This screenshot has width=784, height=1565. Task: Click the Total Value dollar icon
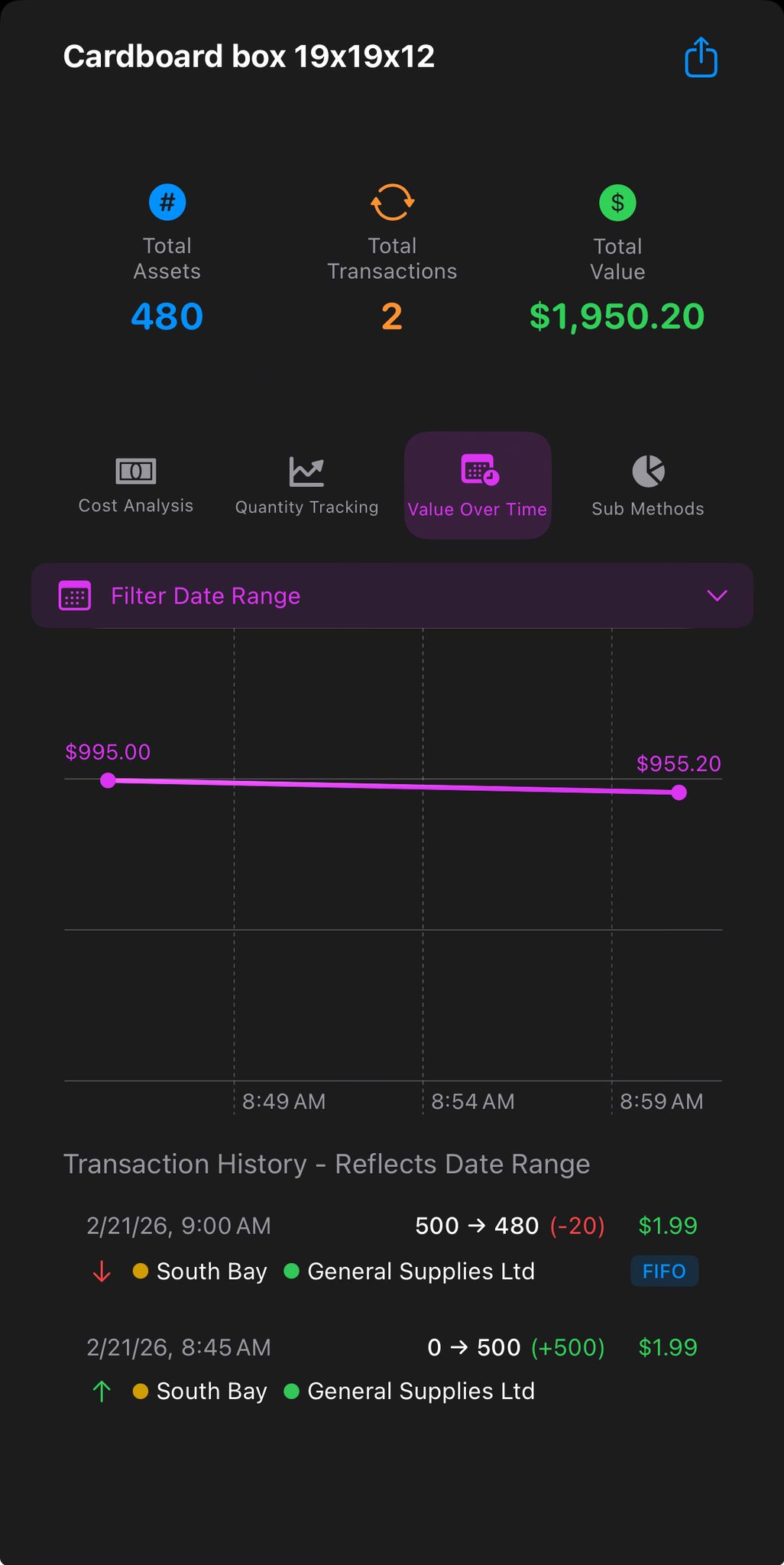tap(617, 203)
